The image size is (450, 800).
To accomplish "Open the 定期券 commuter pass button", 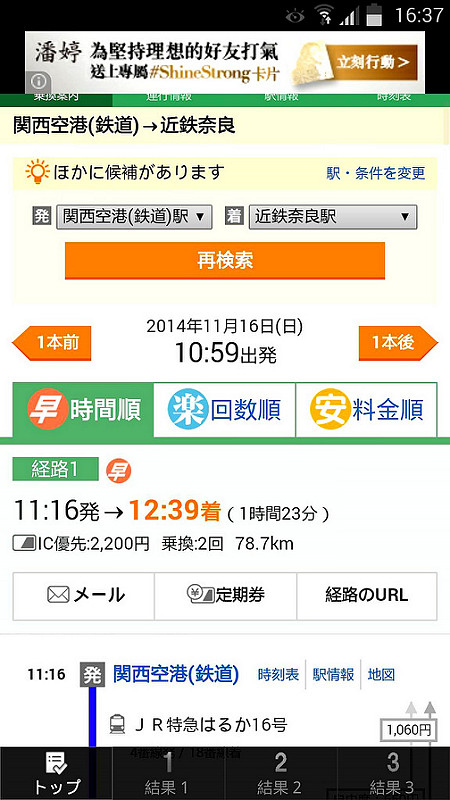I will point(225,596).
